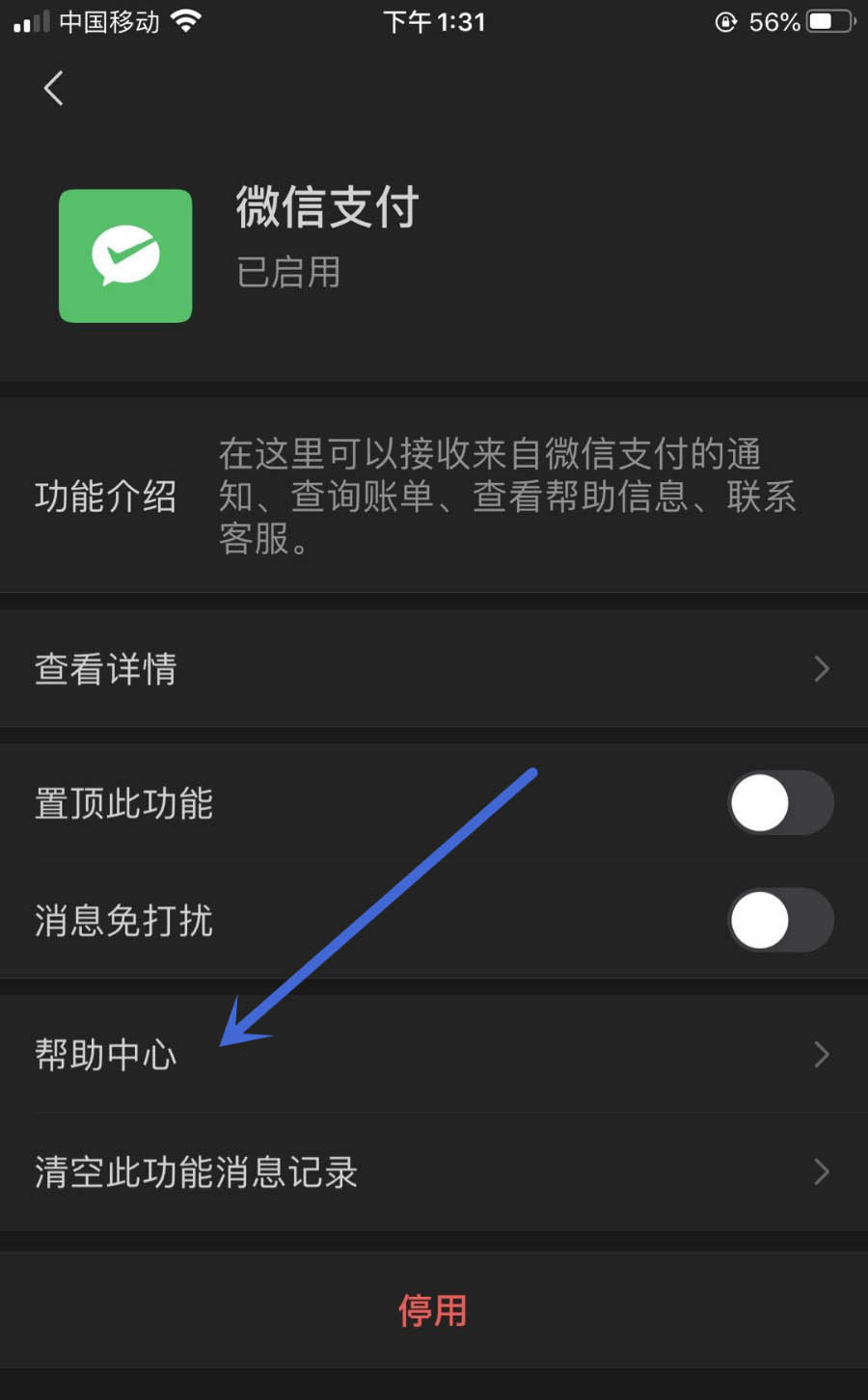Click the 已启用 status label

[288, 273]
